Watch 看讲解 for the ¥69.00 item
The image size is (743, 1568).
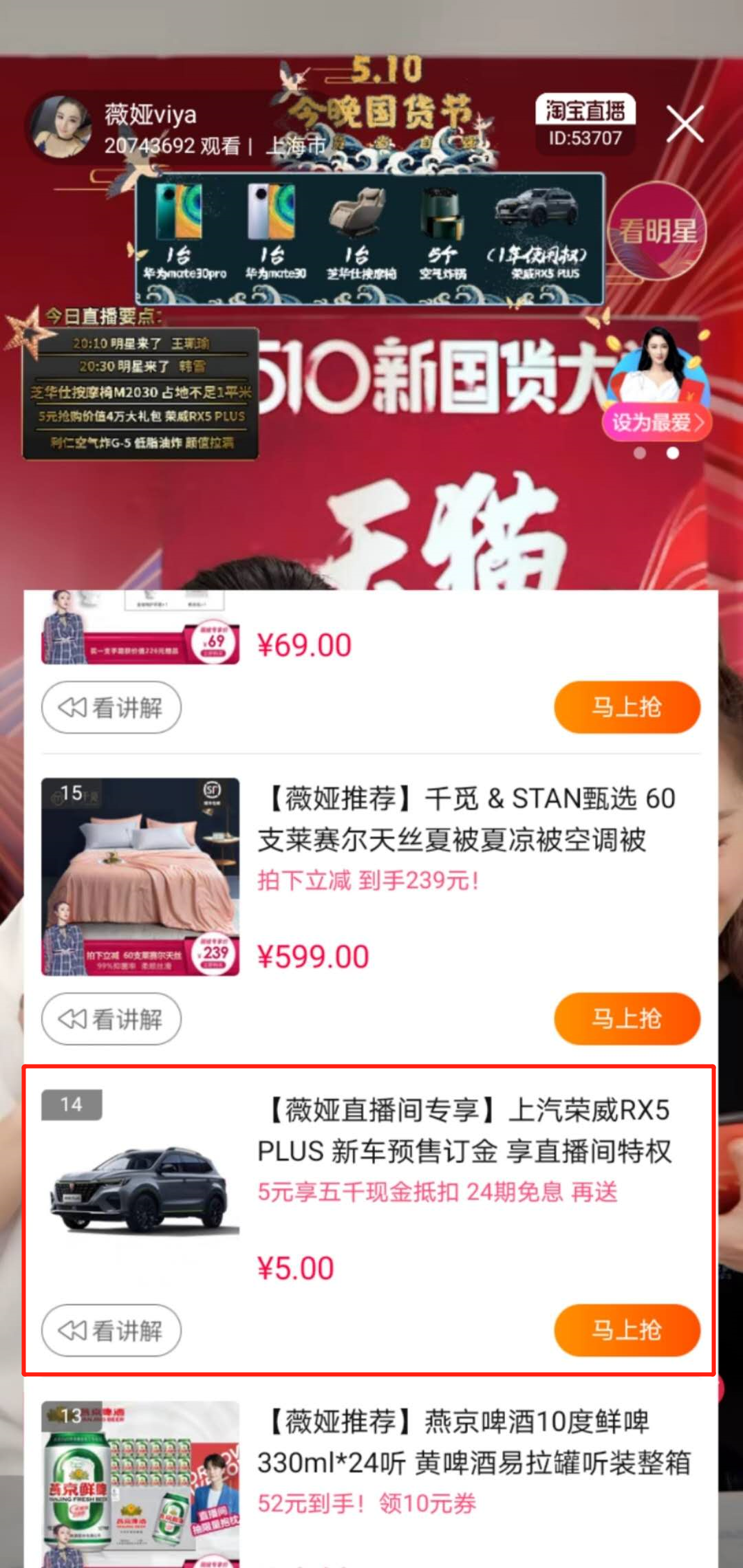(111, 707)
